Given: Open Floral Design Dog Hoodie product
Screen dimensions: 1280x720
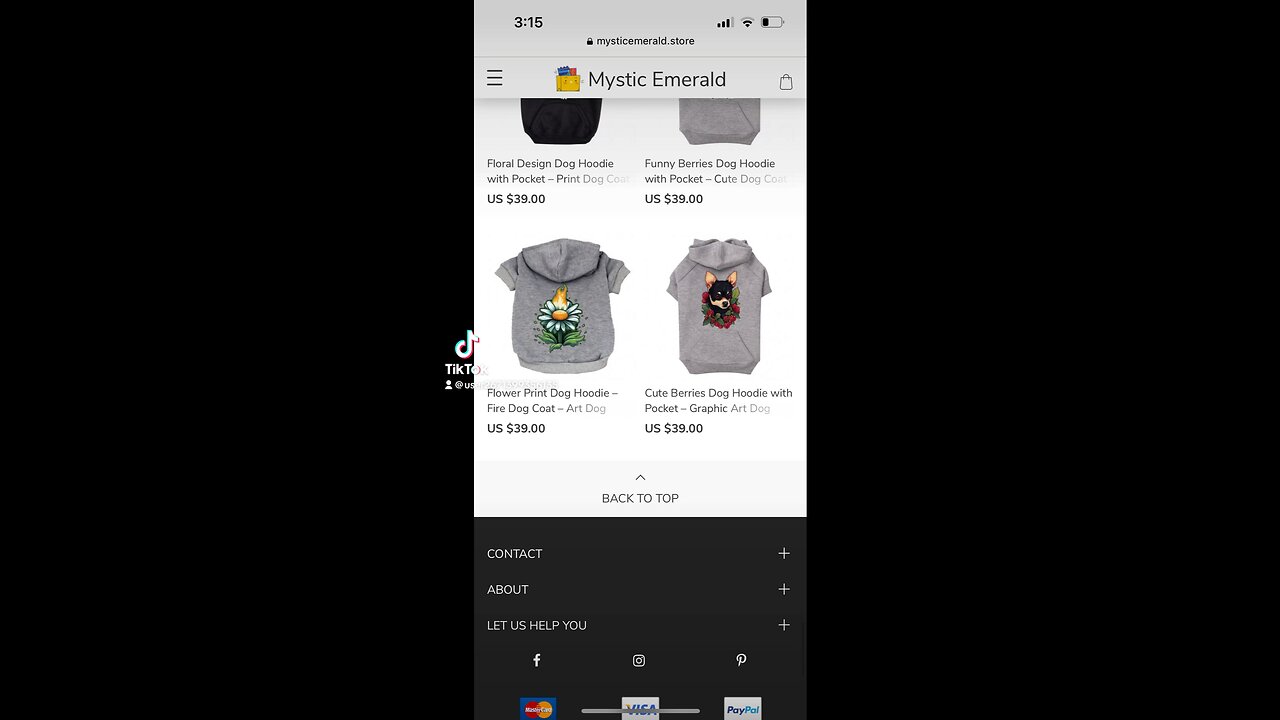Looking at the screenshot, I should tap(557, 171).
